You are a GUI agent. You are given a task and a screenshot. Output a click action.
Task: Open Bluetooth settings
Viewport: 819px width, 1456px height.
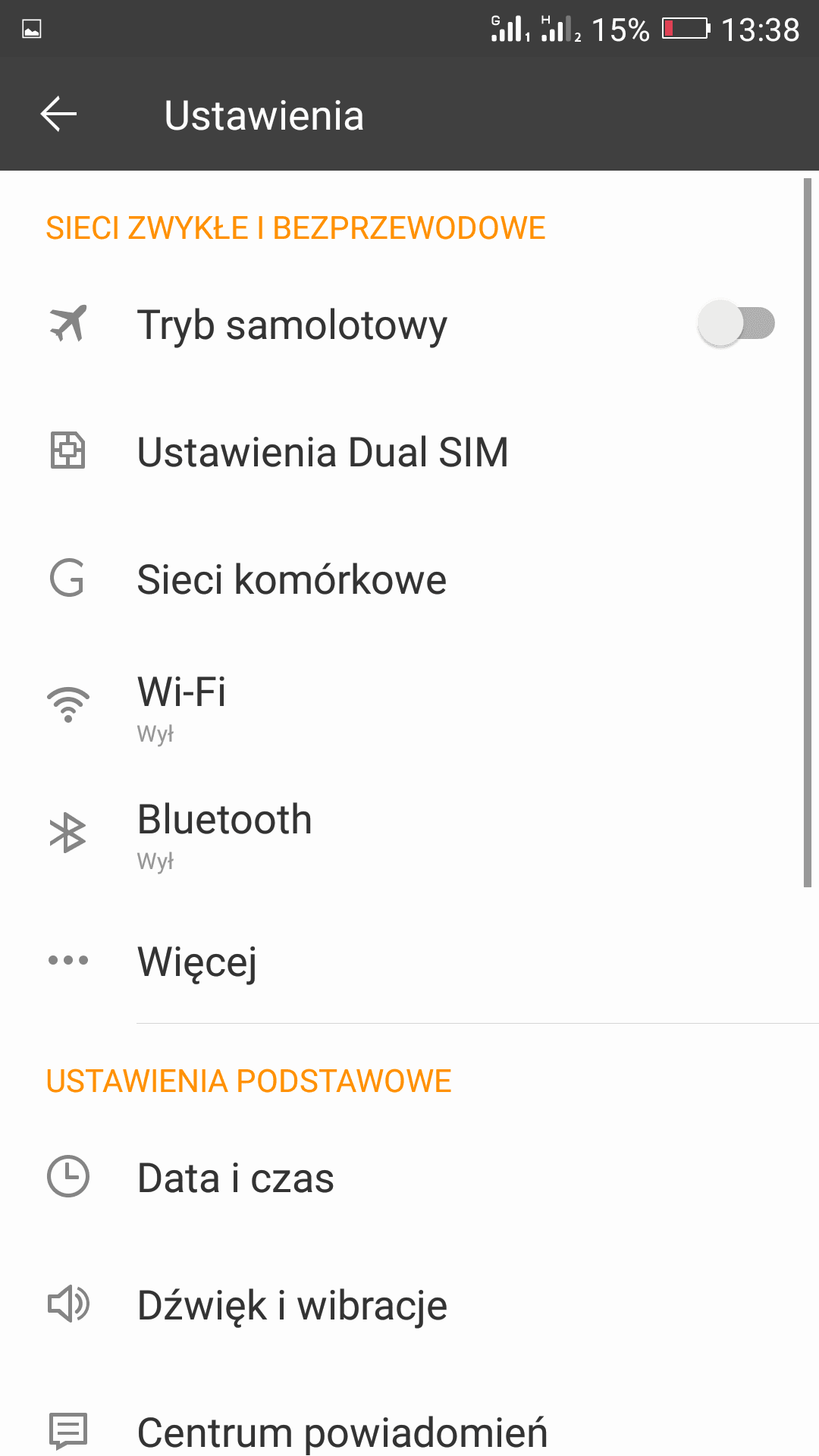[x=409, y=834]
